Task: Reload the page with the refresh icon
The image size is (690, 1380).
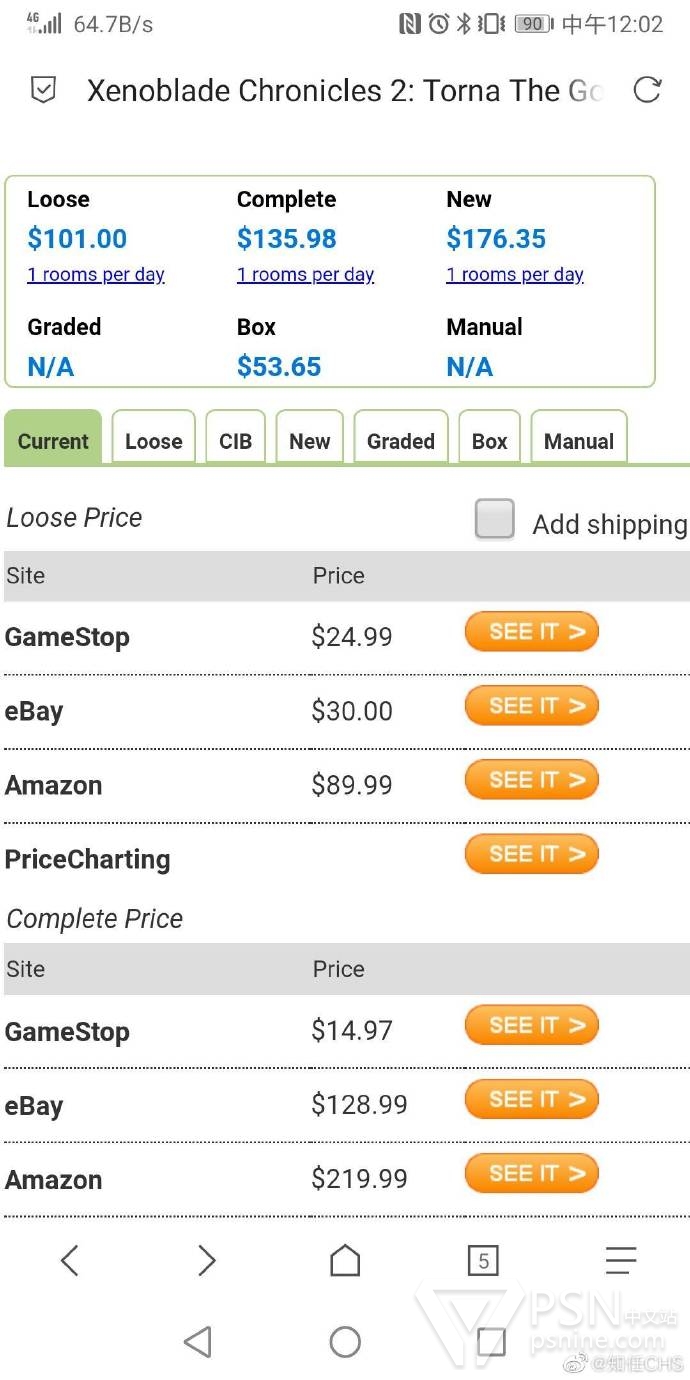Action: tap(647, 90)
